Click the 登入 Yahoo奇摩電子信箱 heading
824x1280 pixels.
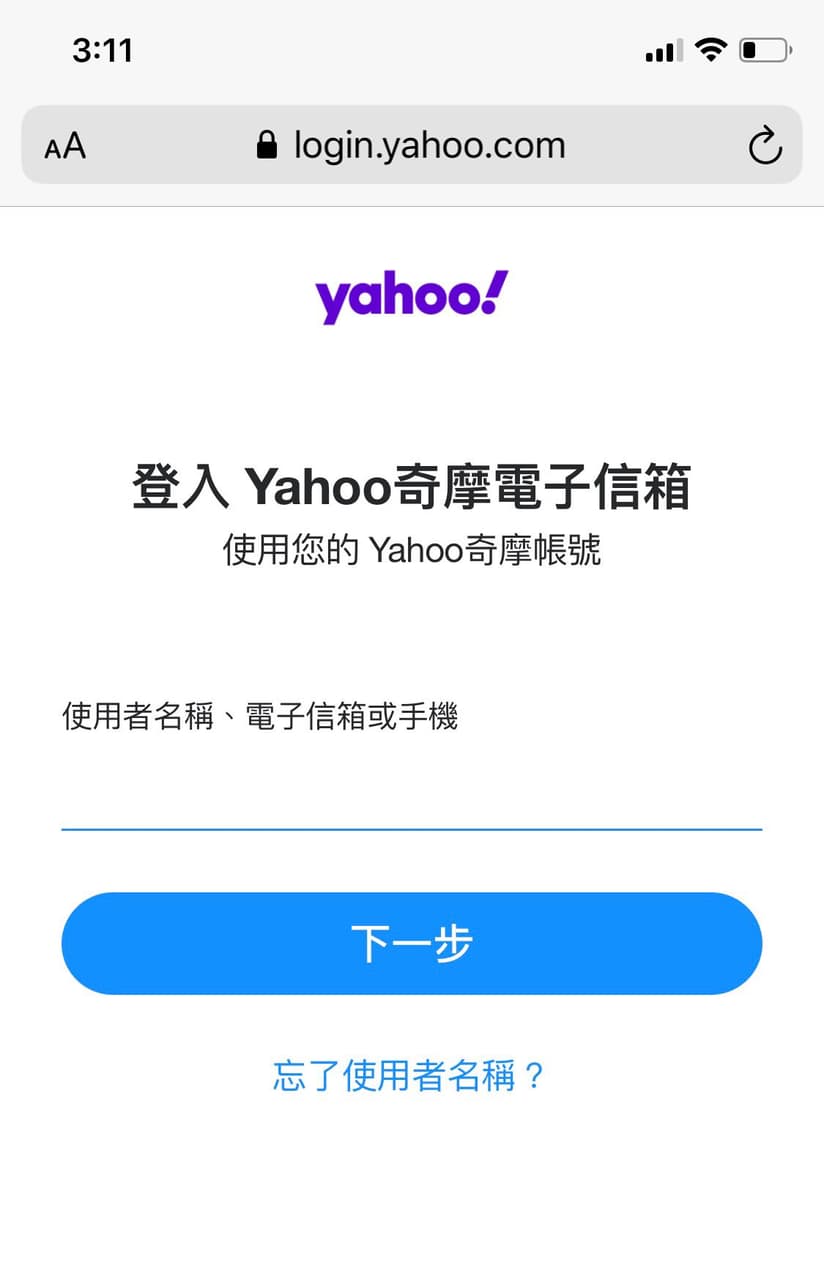(412, 487)
